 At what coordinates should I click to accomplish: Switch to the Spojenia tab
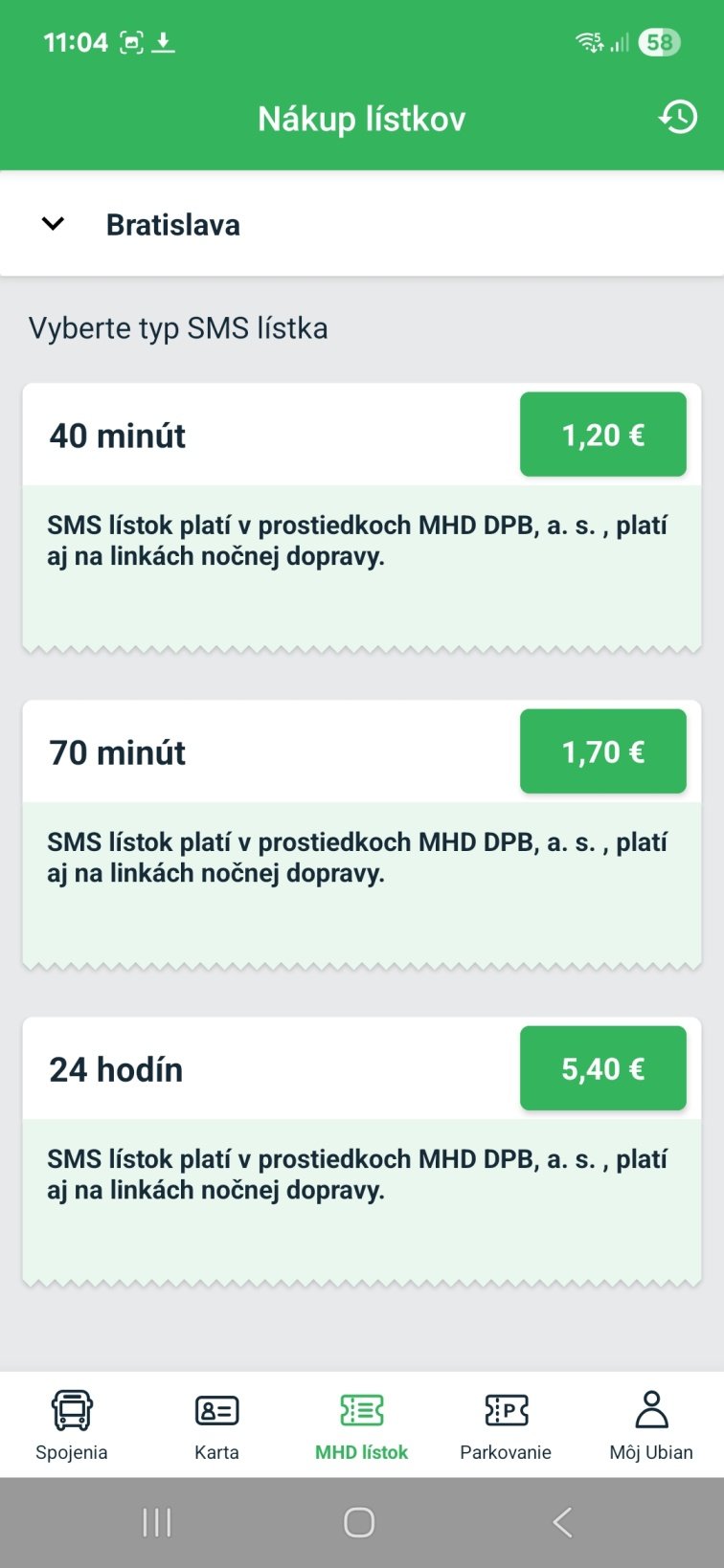(72, 1424)
